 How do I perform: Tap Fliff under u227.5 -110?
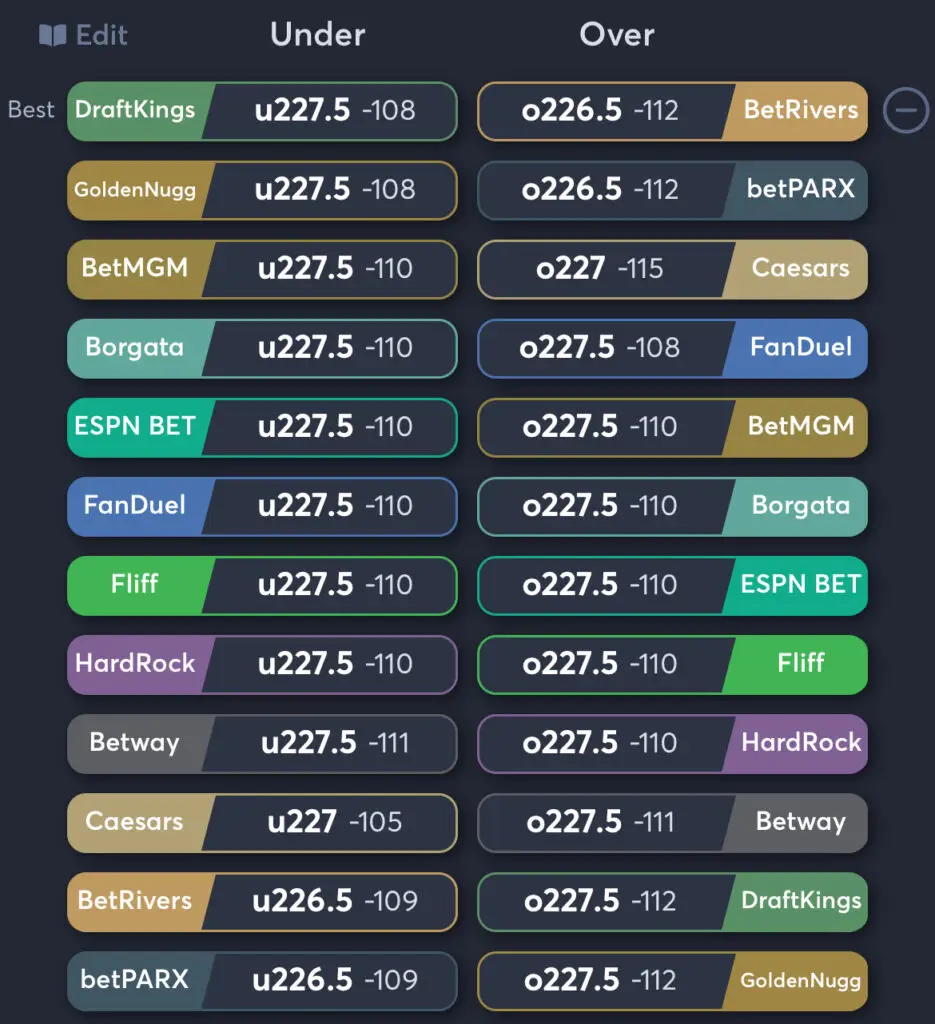click(262, 584)
